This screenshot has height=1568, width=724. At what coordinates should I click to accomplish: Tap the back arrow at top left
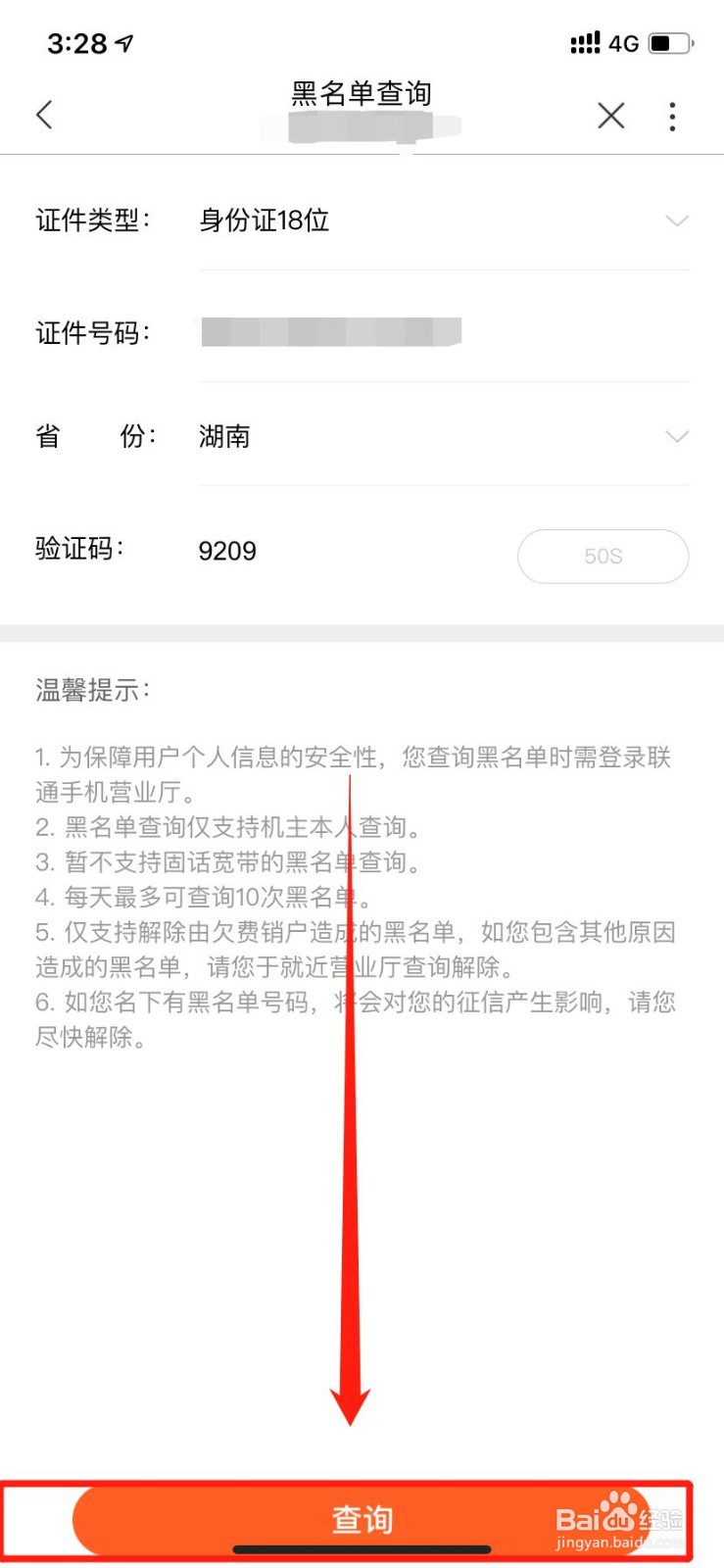(x=44, y=115)
